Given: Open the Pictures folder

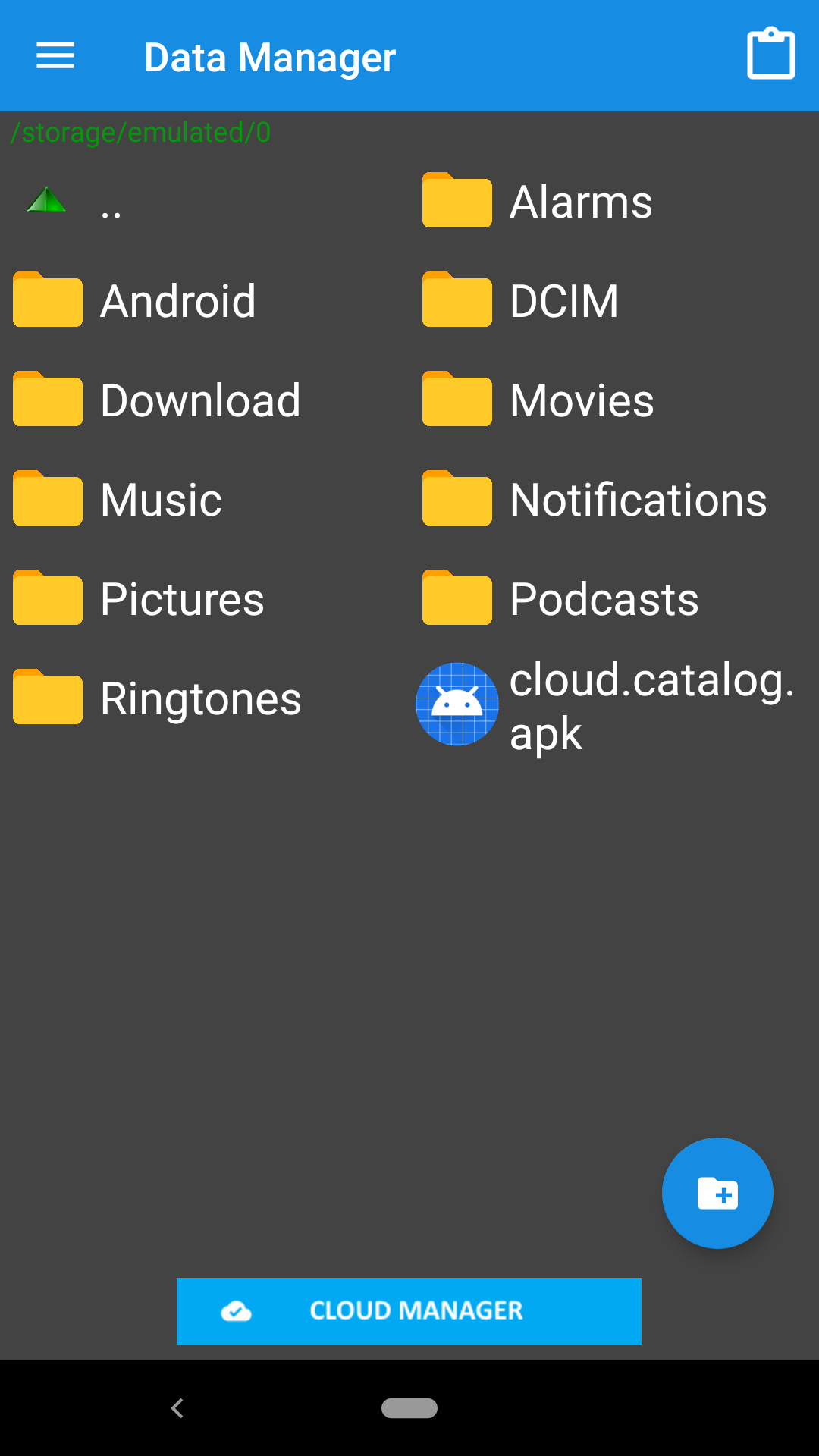Looking at the screenshot, I should pos(205,599).
